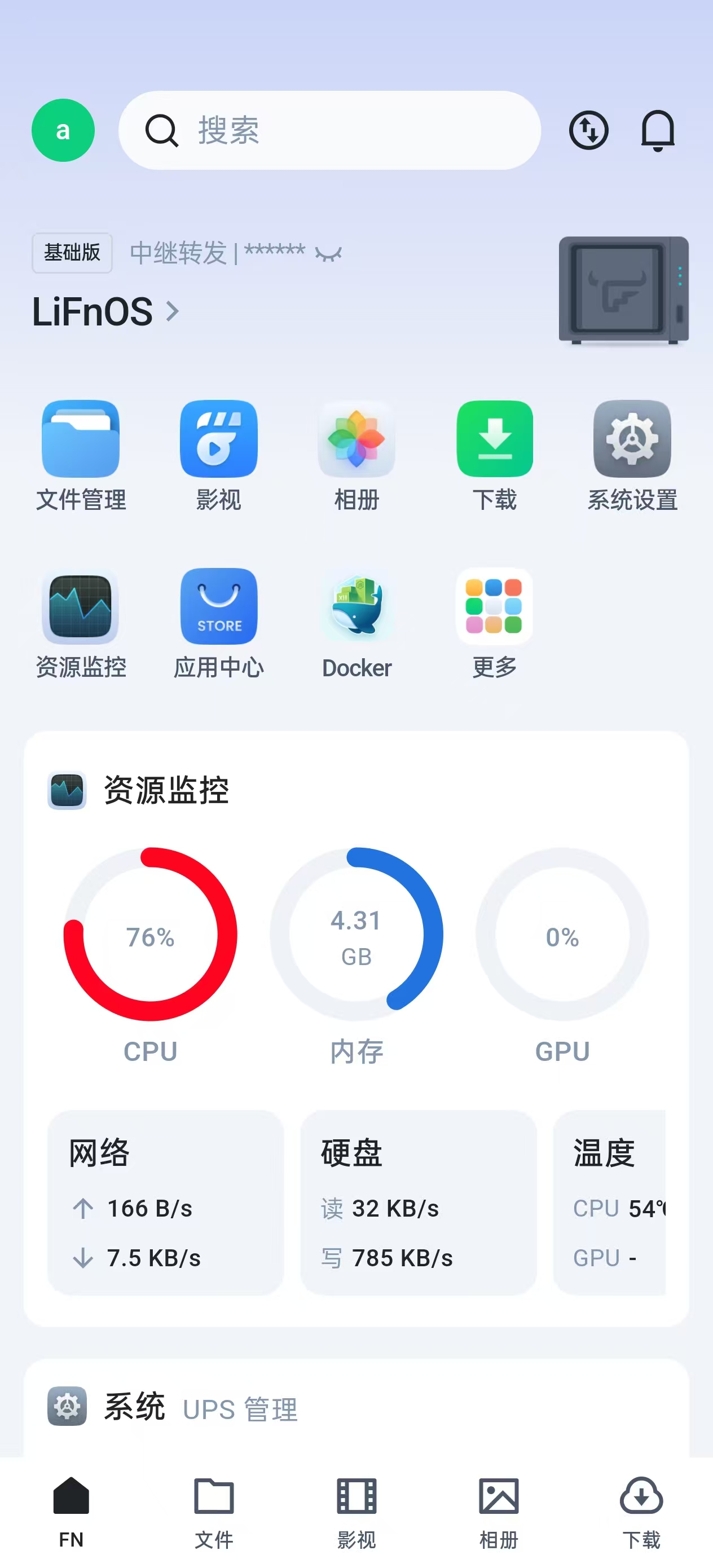Expand LiFnOS device details via chevron

173,312
